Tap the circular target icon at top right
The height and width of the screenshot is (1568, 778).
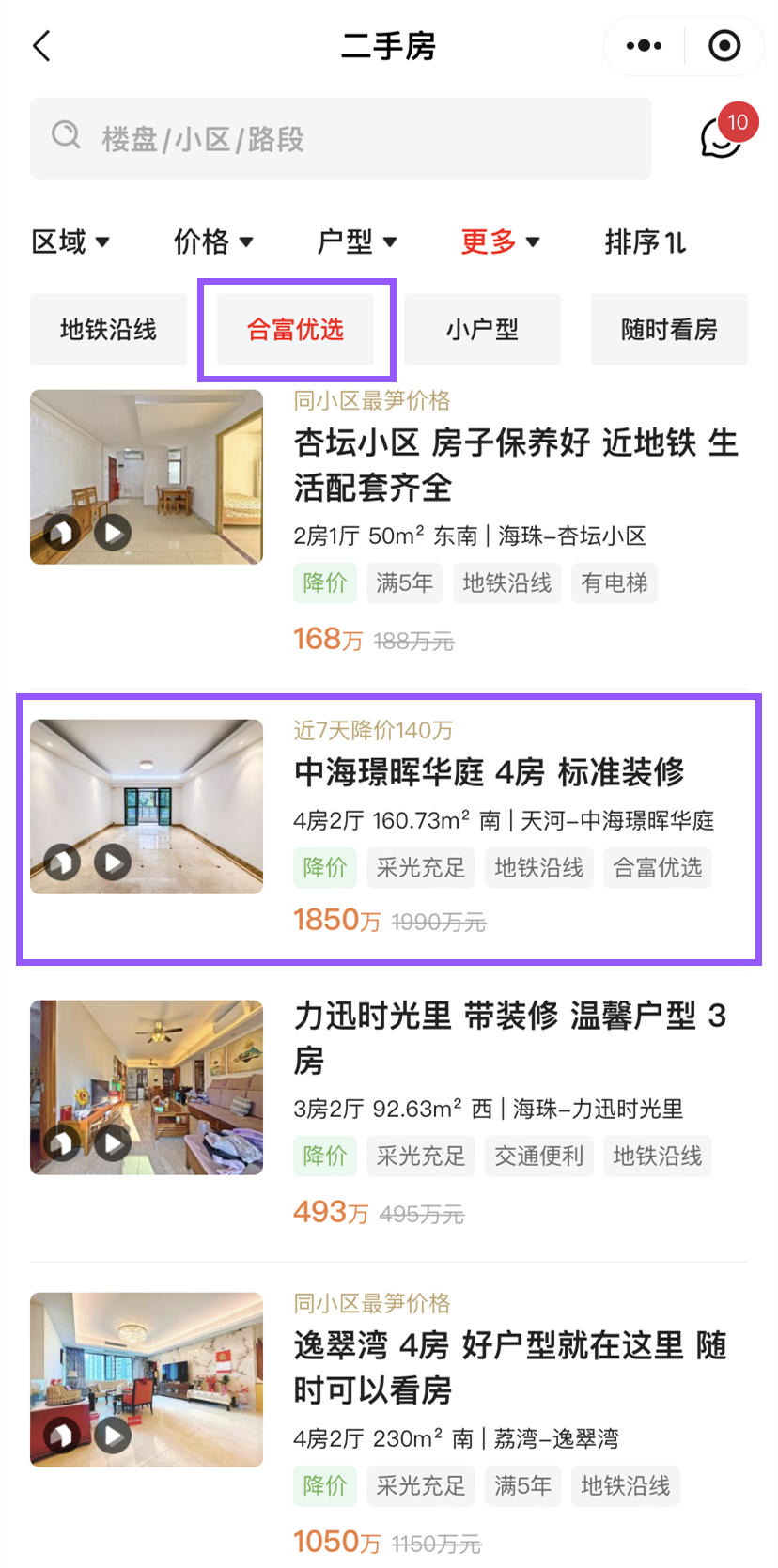[724, 45]
